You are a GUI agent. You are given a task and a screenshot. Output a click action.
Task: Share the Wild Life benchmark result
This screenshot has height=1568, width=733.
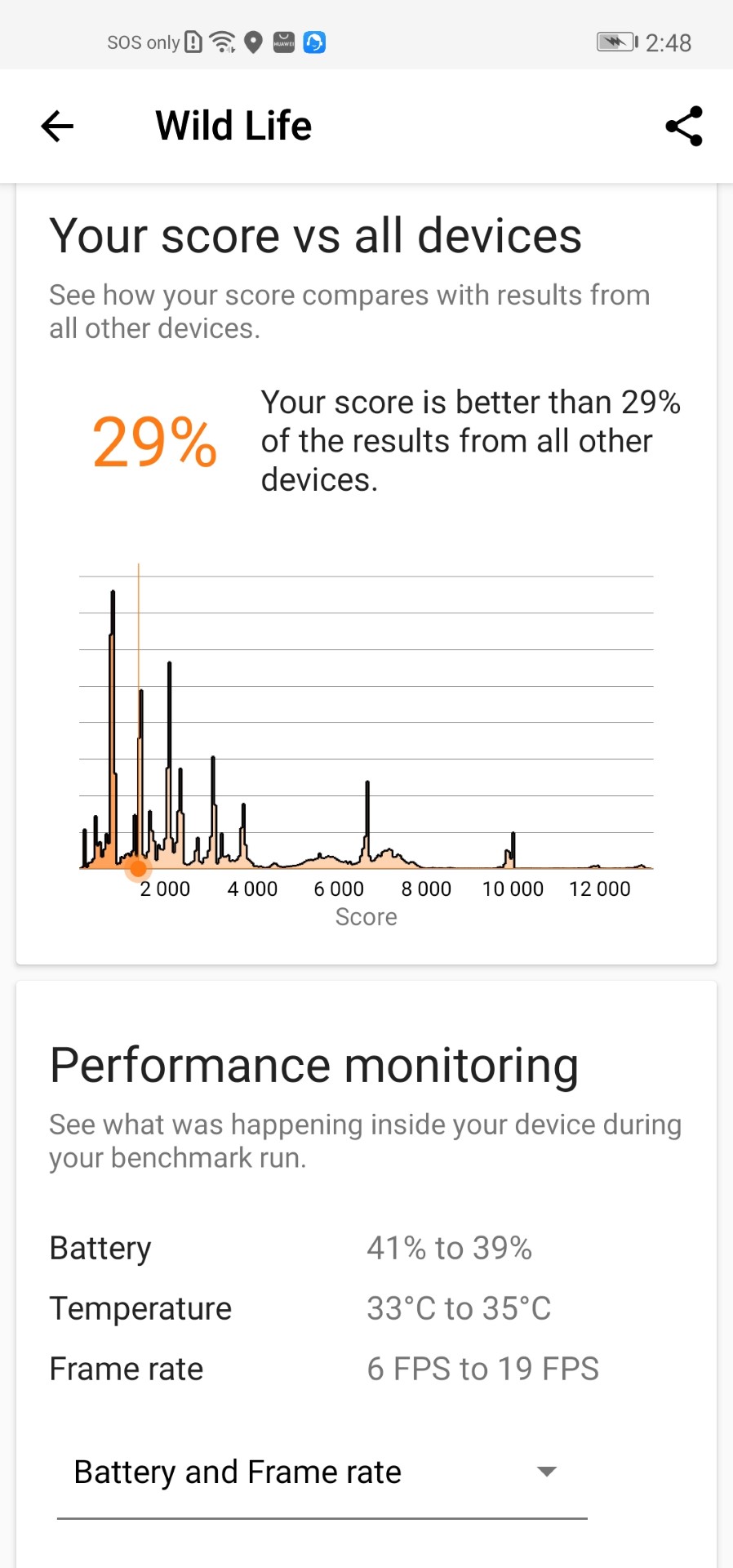pos(684,126)
